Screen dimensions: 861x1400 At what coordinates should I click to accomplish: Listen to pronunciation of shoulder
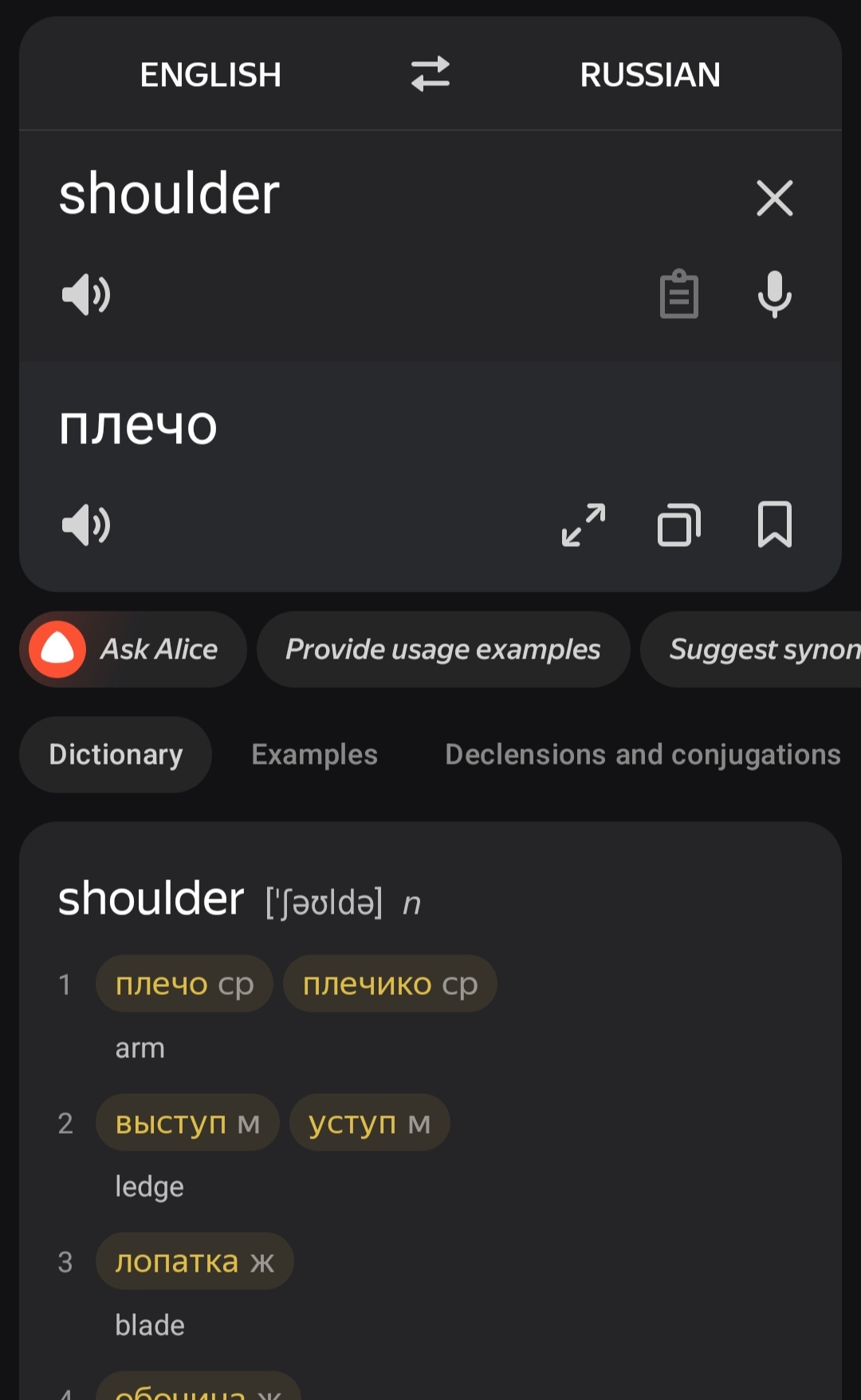(x=86, y=295)
